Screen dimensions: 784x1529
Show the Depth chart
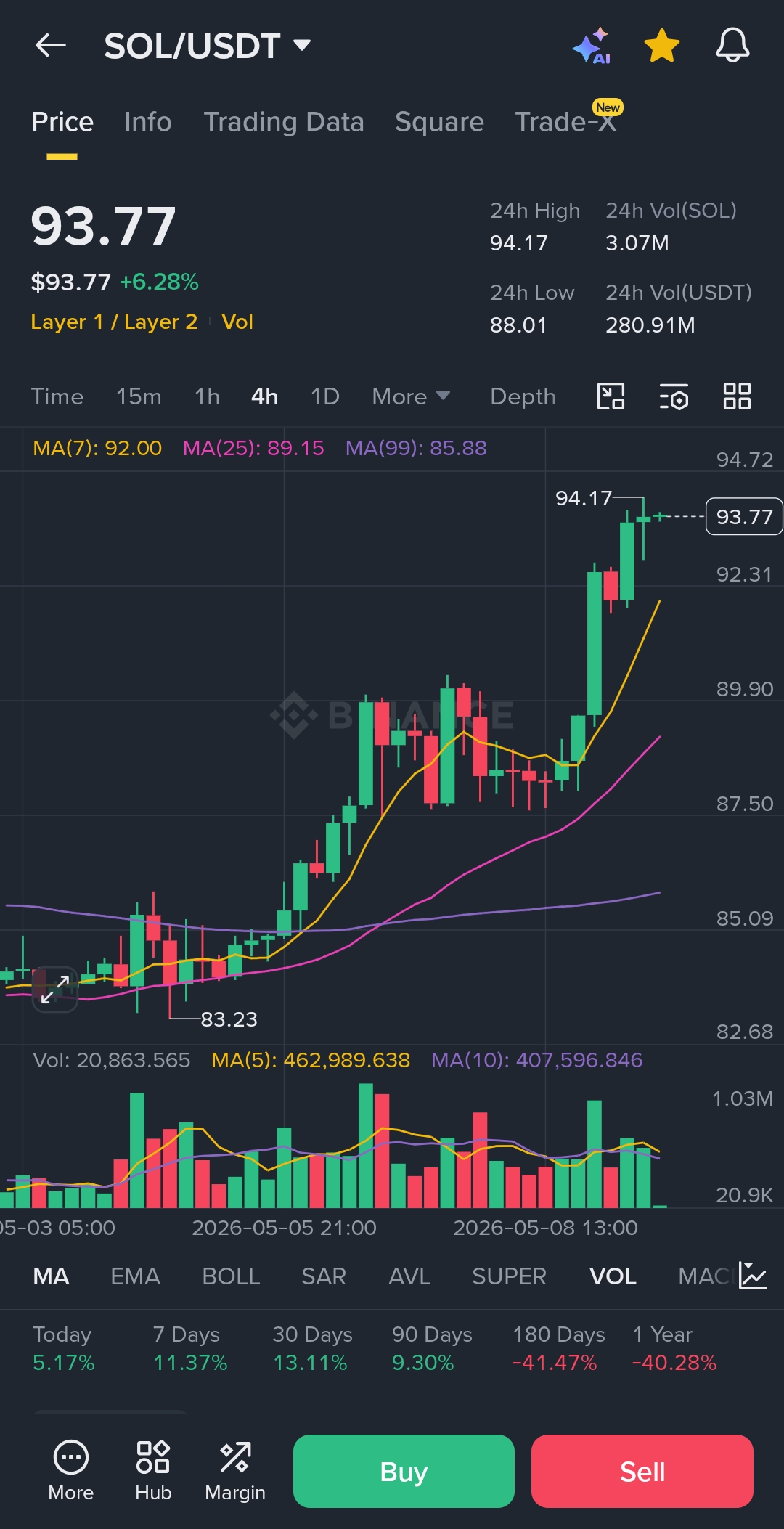[523, 396]
